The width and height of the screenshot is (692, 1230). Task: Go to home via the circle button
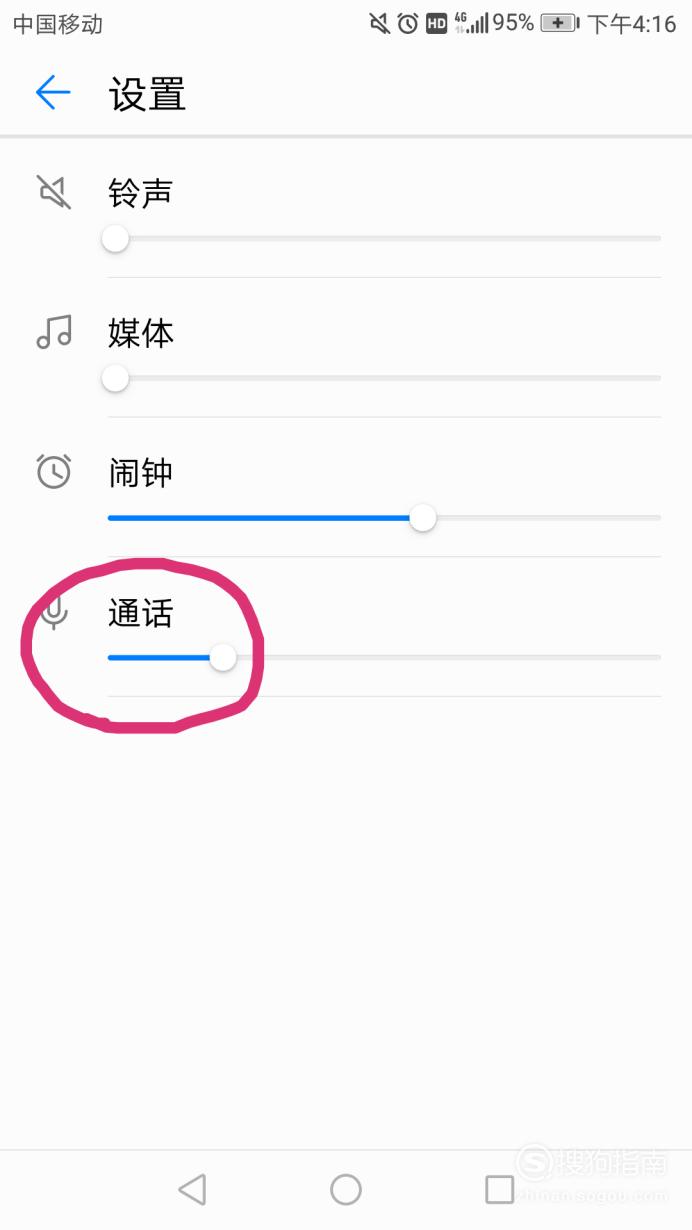coord(346,1189)
